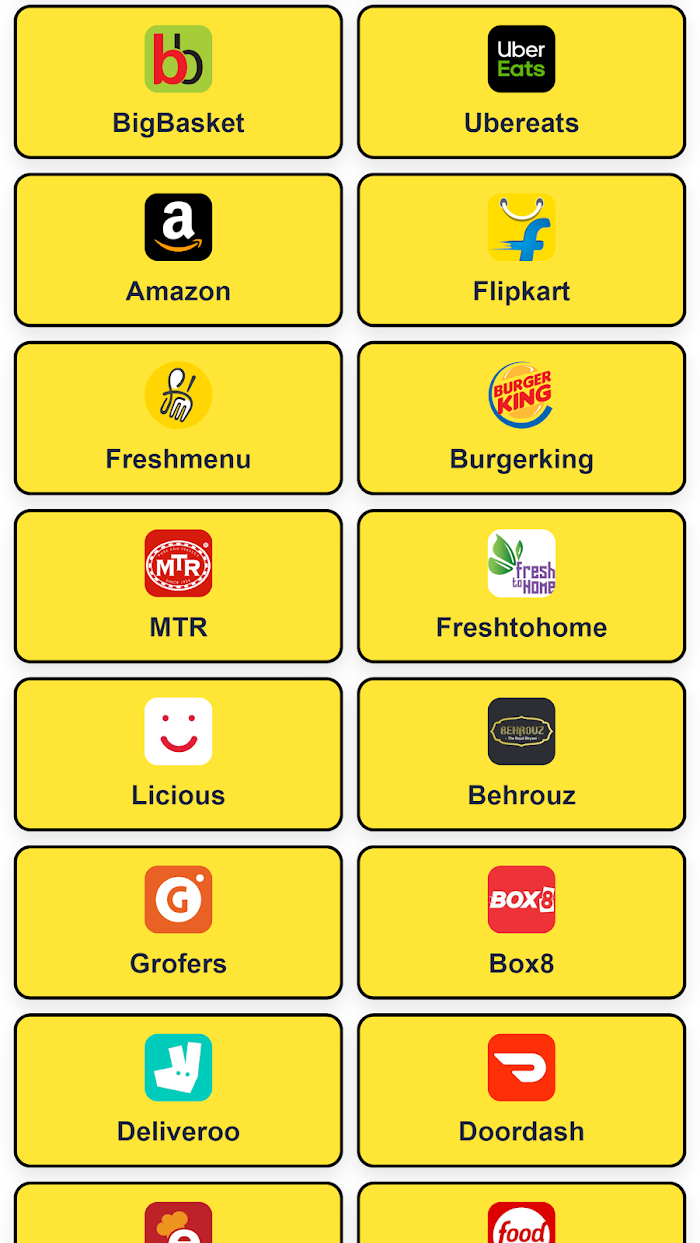Open the Behrouz card
The width and height of the screenshot is (700, 1243).
521,754
